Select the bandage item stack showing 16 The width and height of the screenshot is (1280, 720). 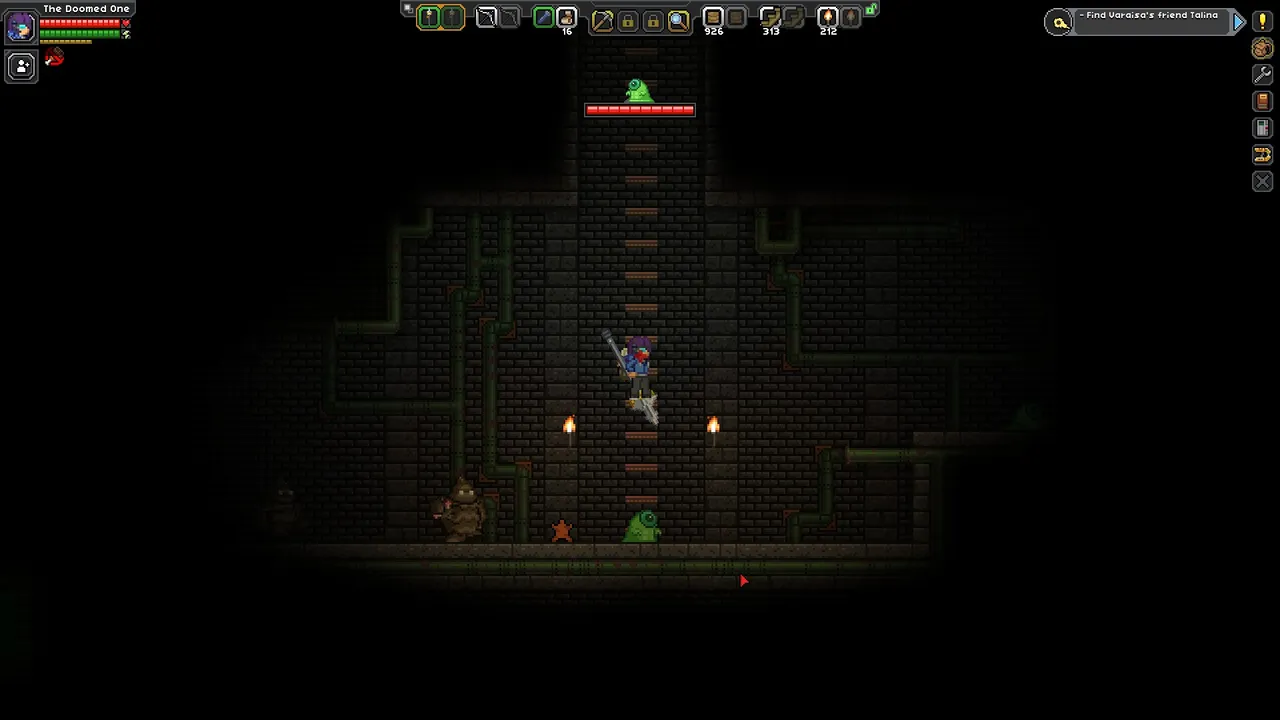[x=567, y=17]
